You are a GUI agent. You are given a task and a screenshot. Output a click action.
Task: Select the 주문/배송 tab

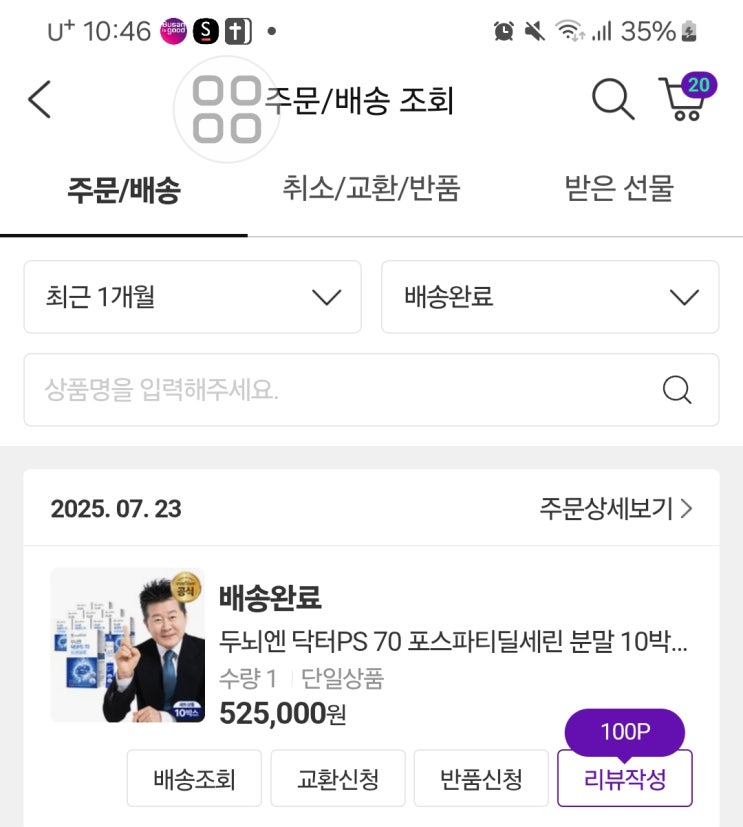(124, 190)
